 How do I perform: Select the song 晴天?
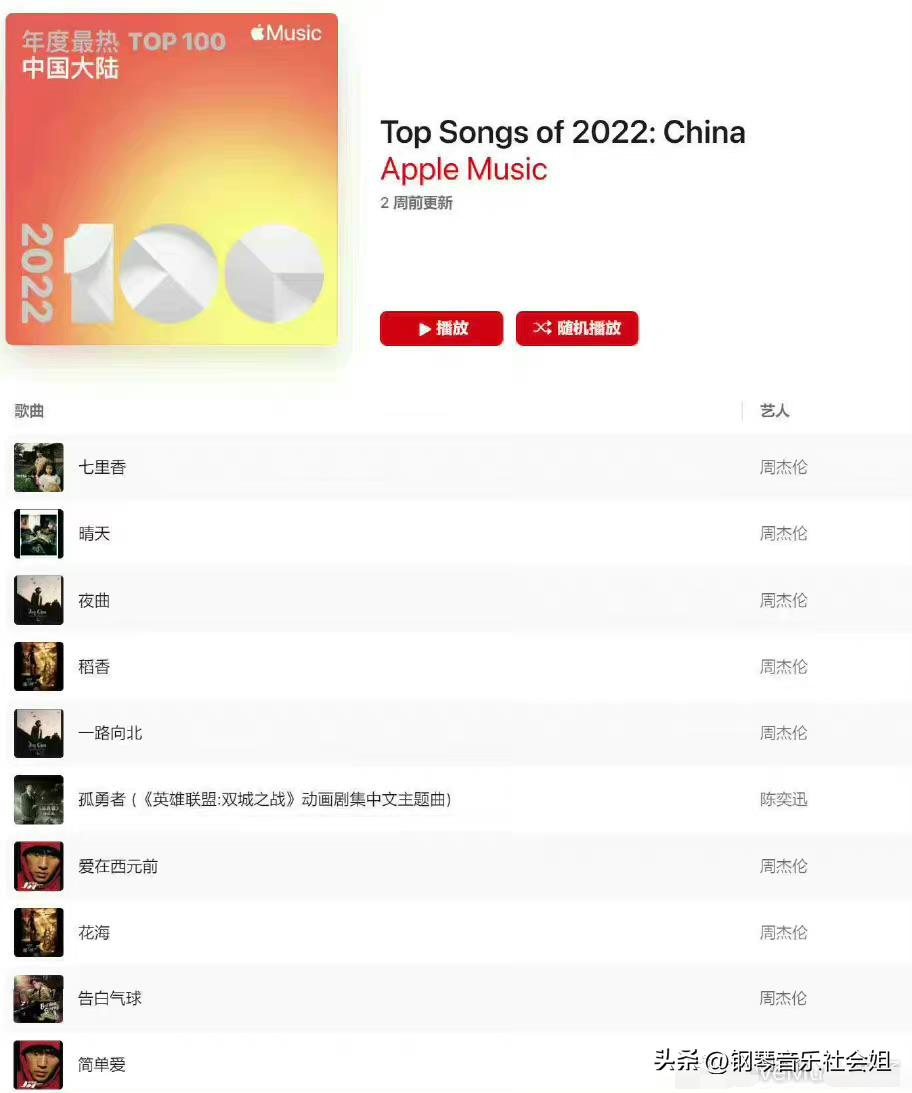[95, 533]
